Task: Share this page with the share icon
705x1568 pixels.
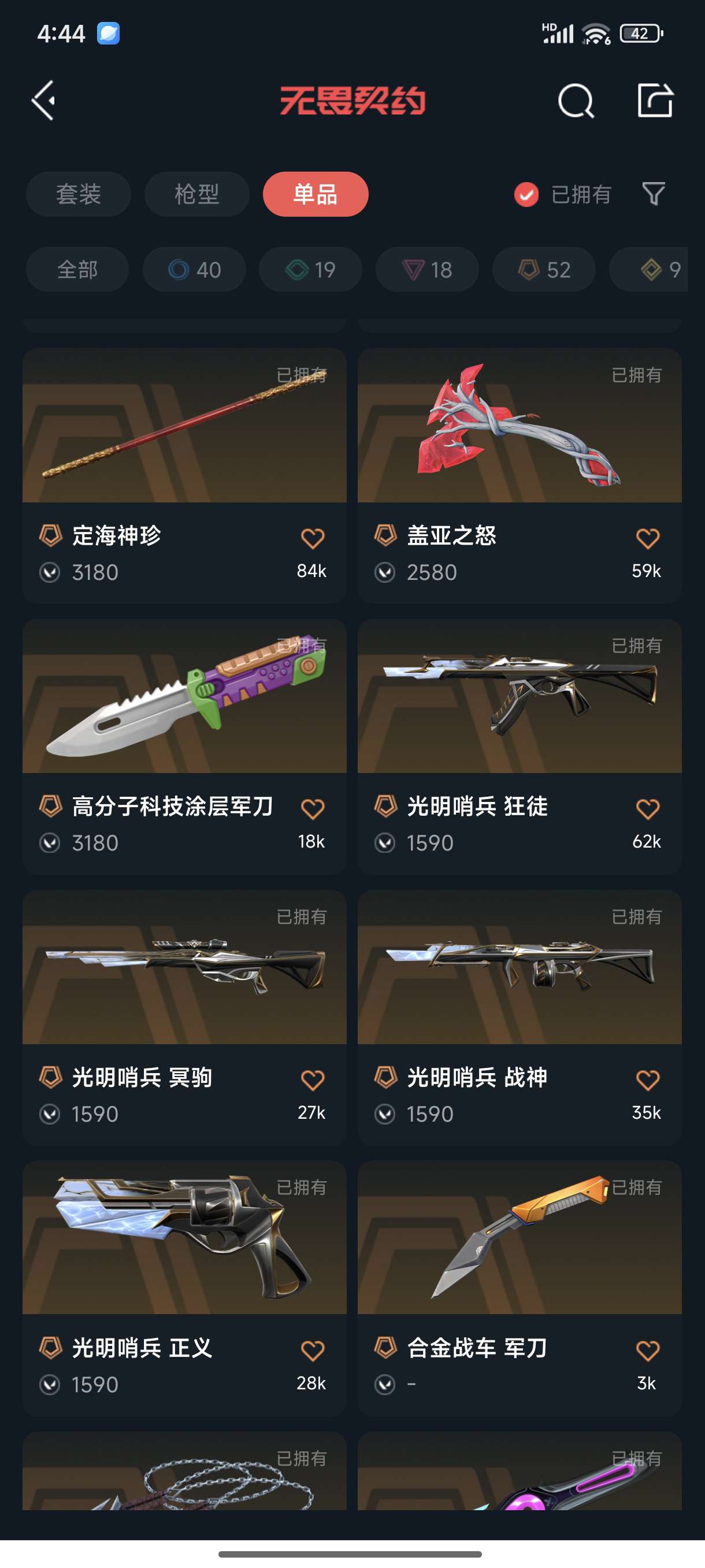Action: [655, 101]
